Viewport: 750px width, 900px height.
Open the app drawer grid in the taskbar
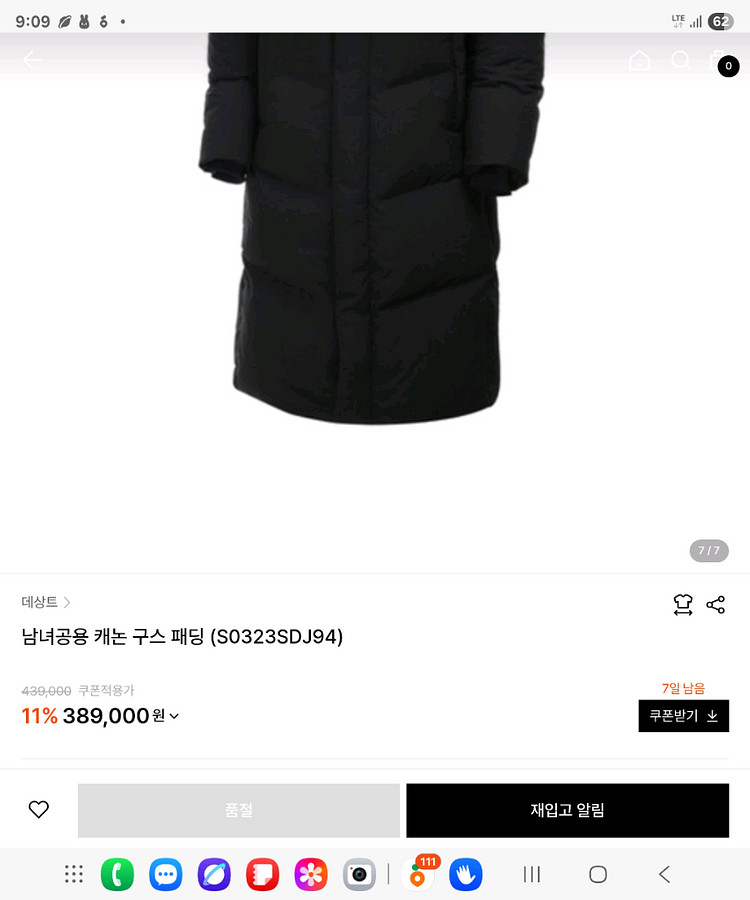click(x=73, y=875)
